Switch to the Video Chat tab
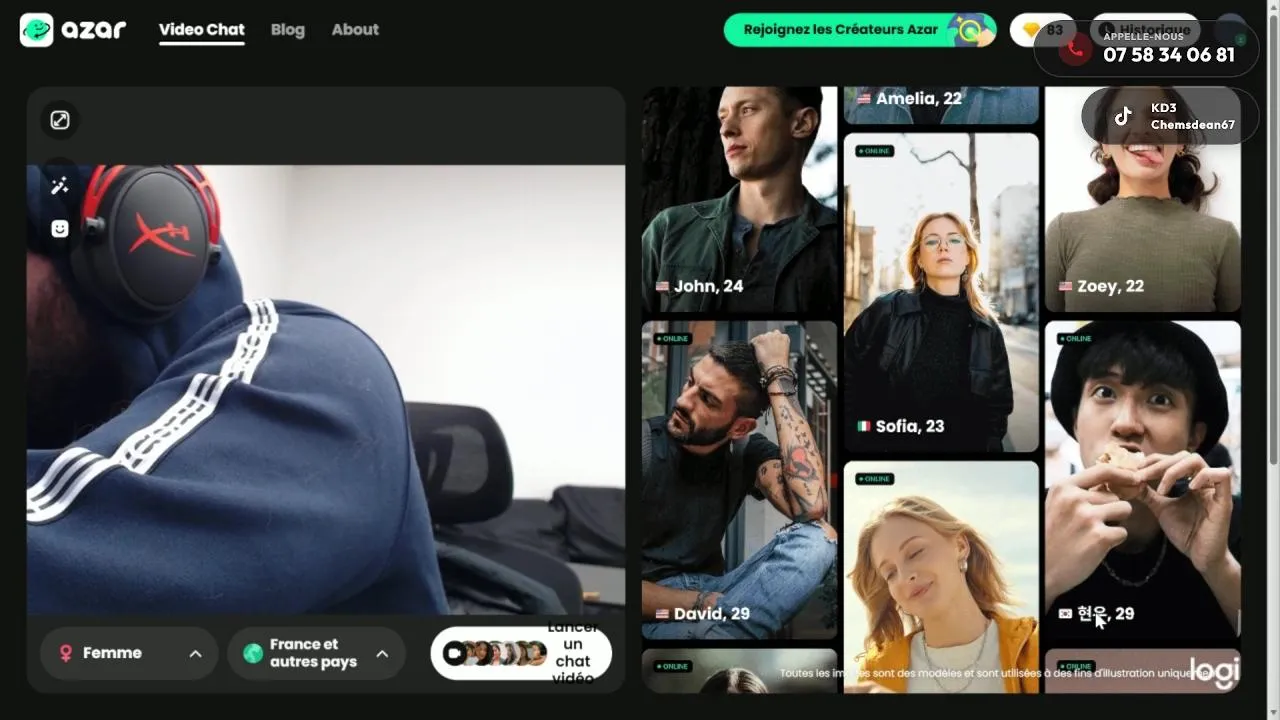1280x720 pixels. (201, 30)
